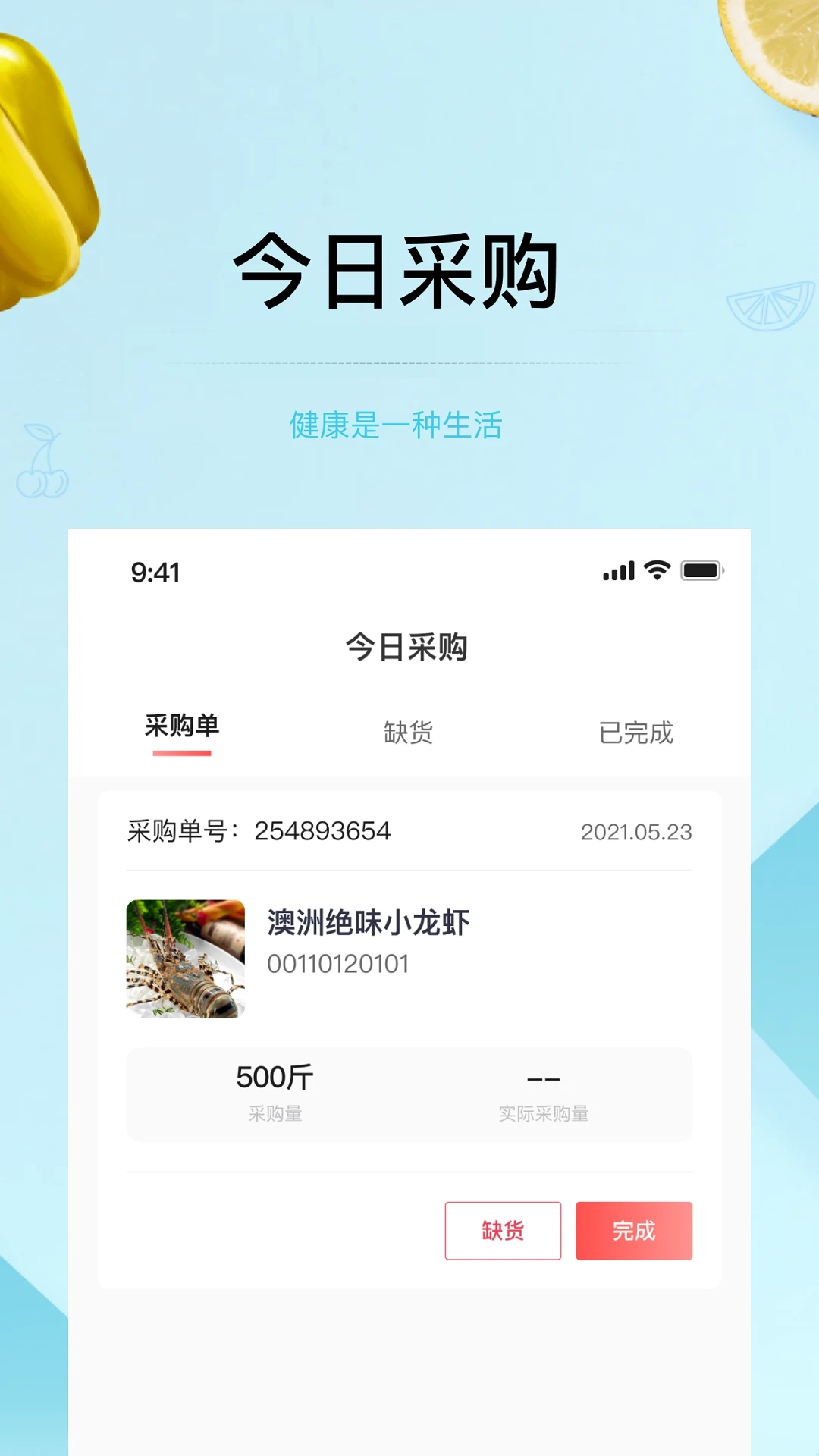Tap the cellular signal strength icon
Viewport: 819px width, 1456px height.
[619, 572]
